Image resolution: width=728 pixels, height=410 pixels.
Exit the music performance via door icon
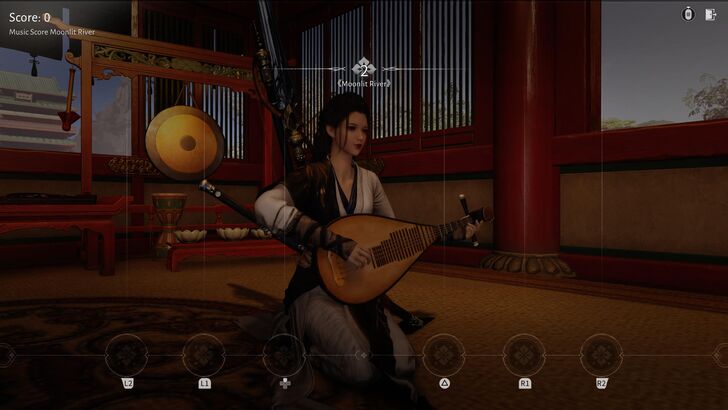tap(710, 14)
